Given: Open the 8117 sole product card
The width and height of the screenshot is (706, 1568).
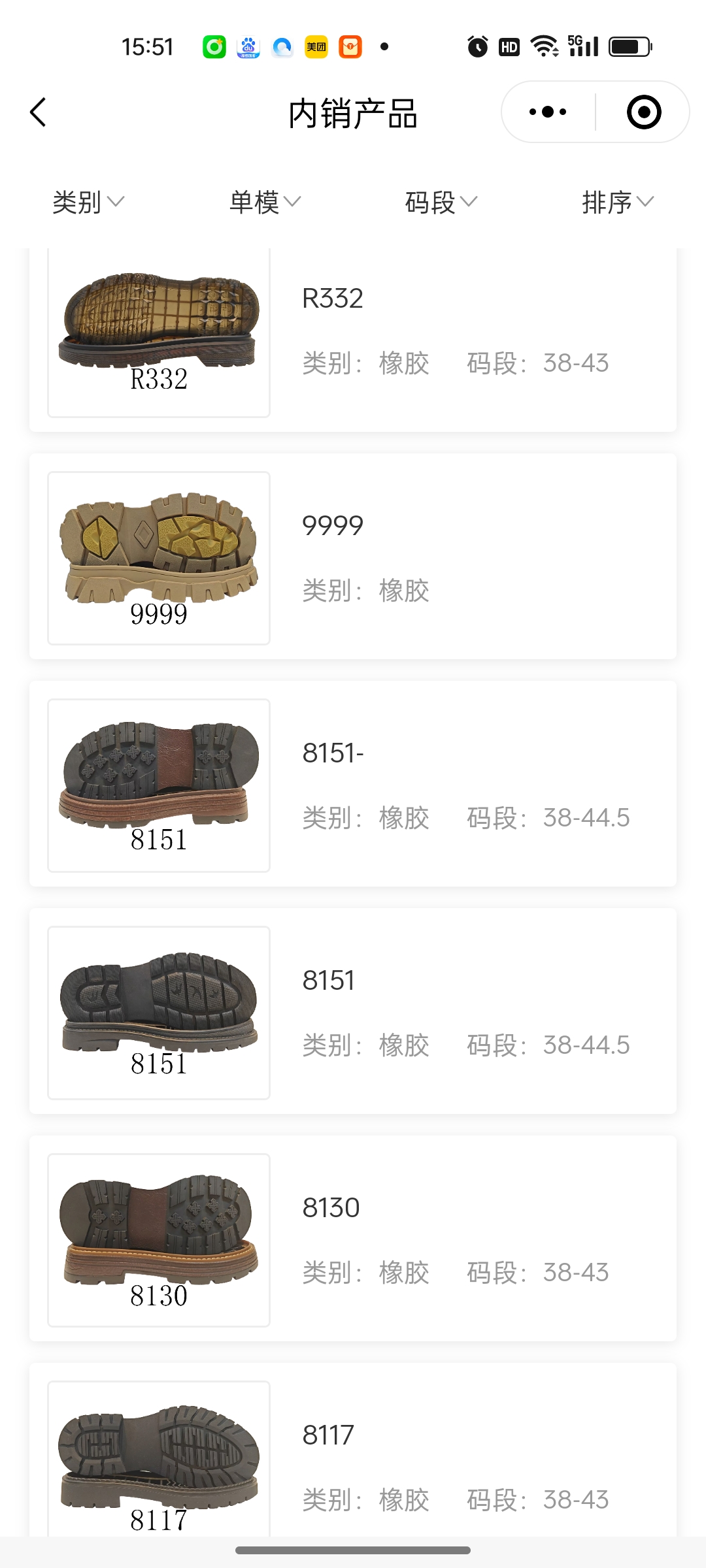Looking at the screenshot, I should [353, 1457].
